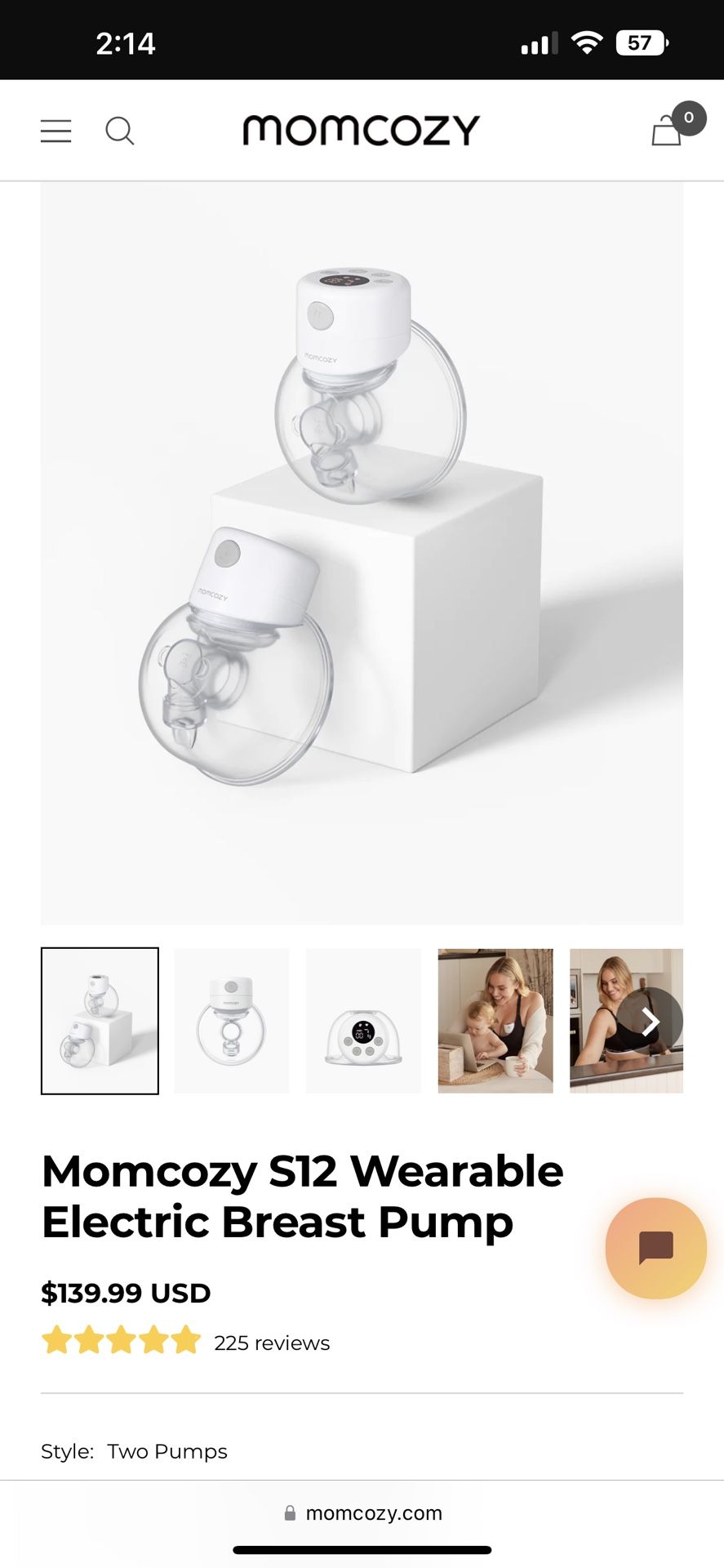The height and width of the screenshot is (1568, 724).
Task: Select the single pump front view thumbnail
Action: 232,1021
